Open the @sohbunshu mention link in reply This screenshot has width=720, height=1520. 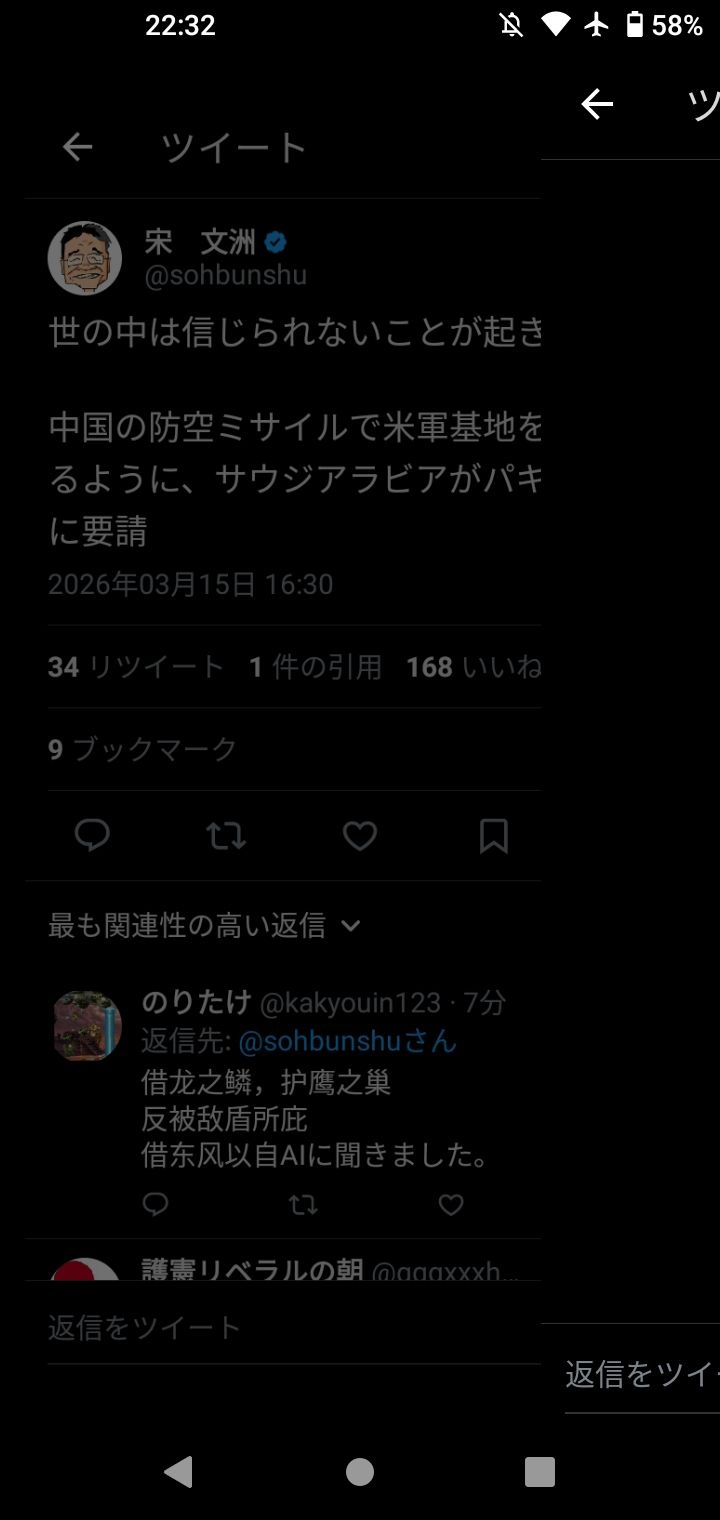(318, 1041)
